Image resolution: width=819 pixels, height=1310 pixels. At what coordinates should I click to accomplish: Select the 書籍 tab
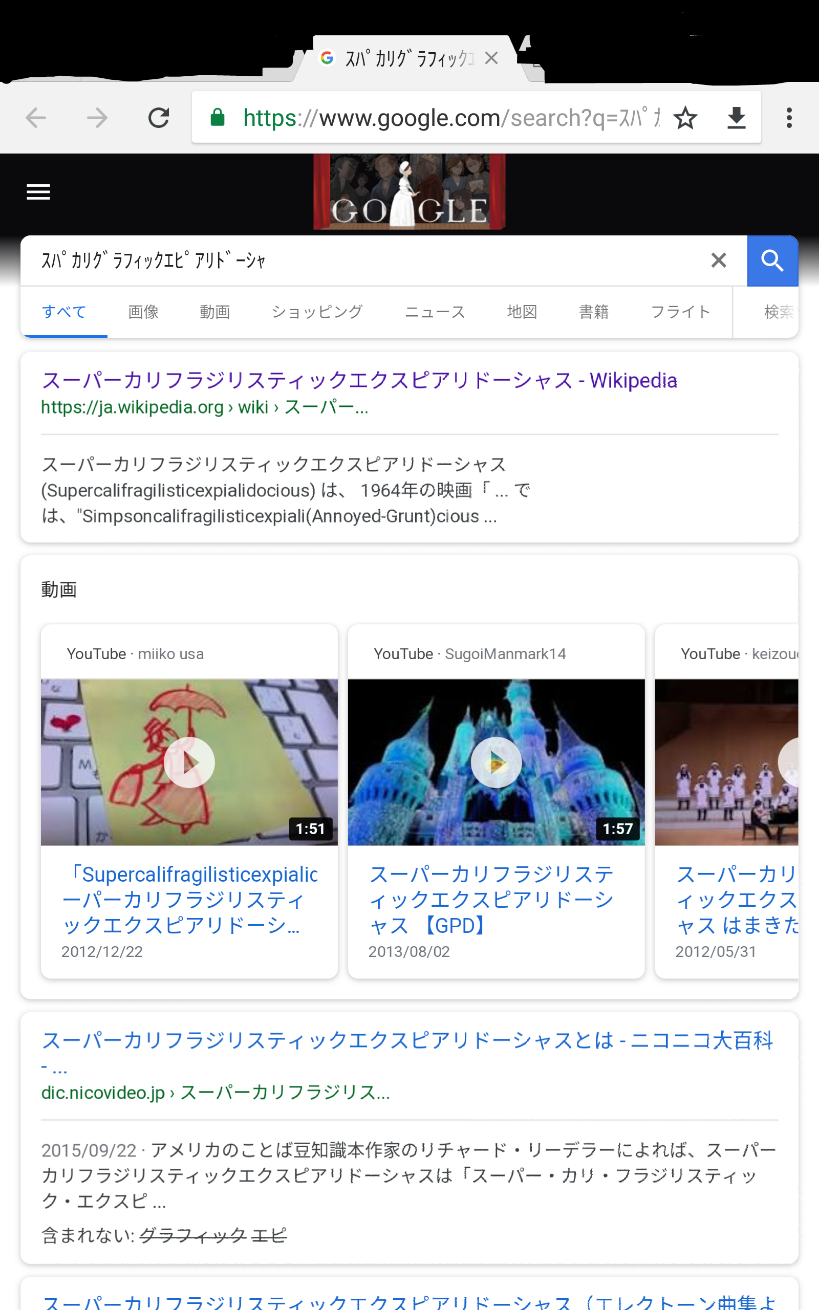point(593,312)
